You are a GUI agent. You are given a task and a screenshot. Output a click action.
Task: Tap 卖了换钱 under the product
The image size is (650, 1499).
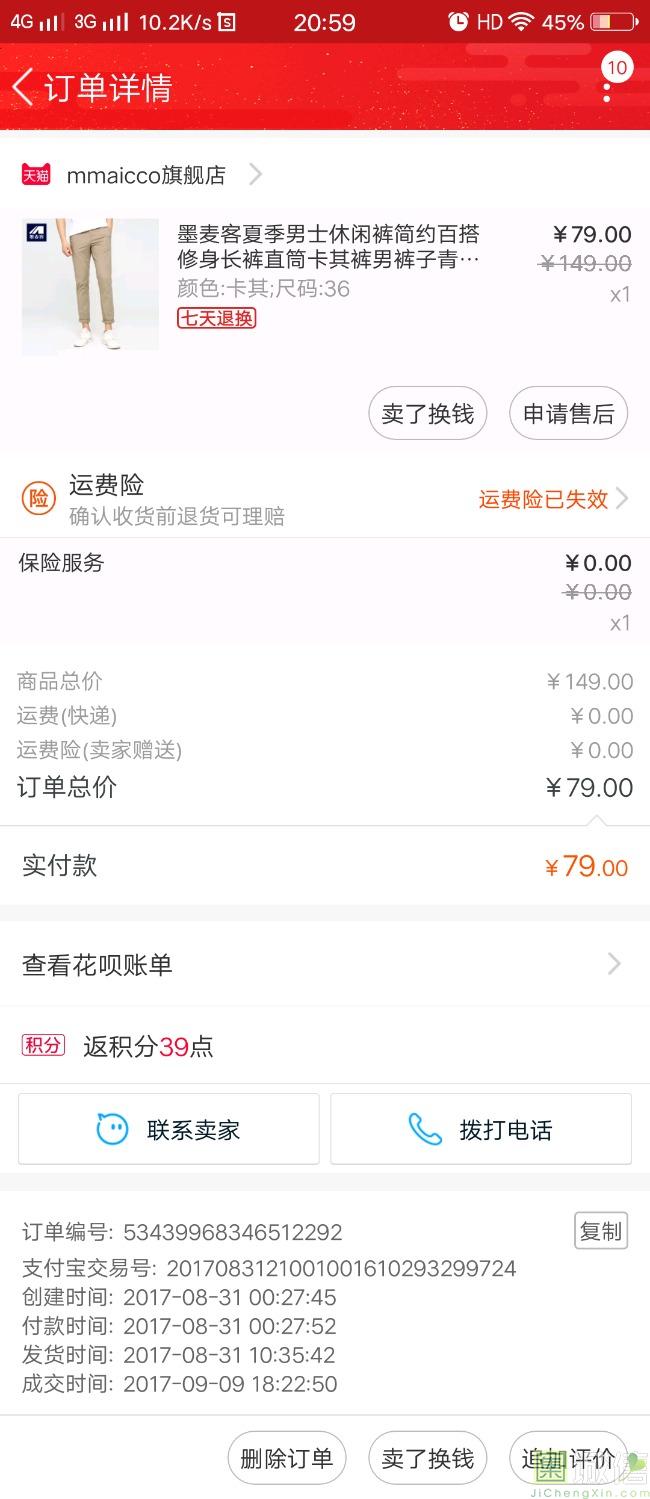(428, 414)
